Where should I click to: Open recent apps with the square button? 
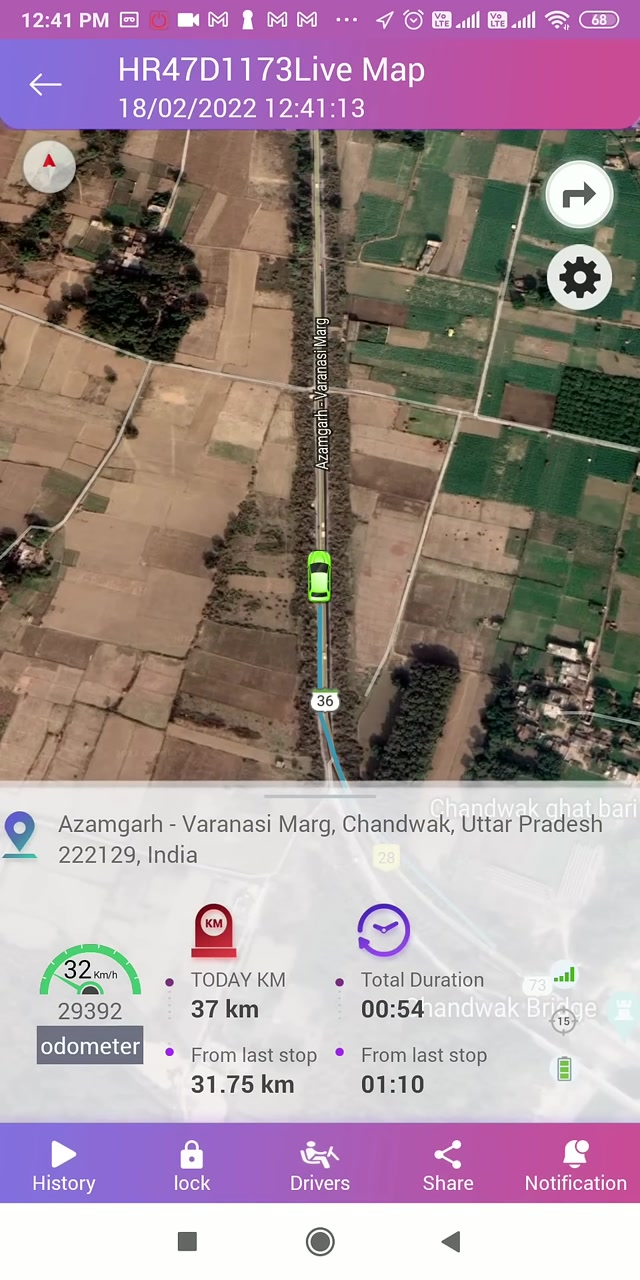187,1241
